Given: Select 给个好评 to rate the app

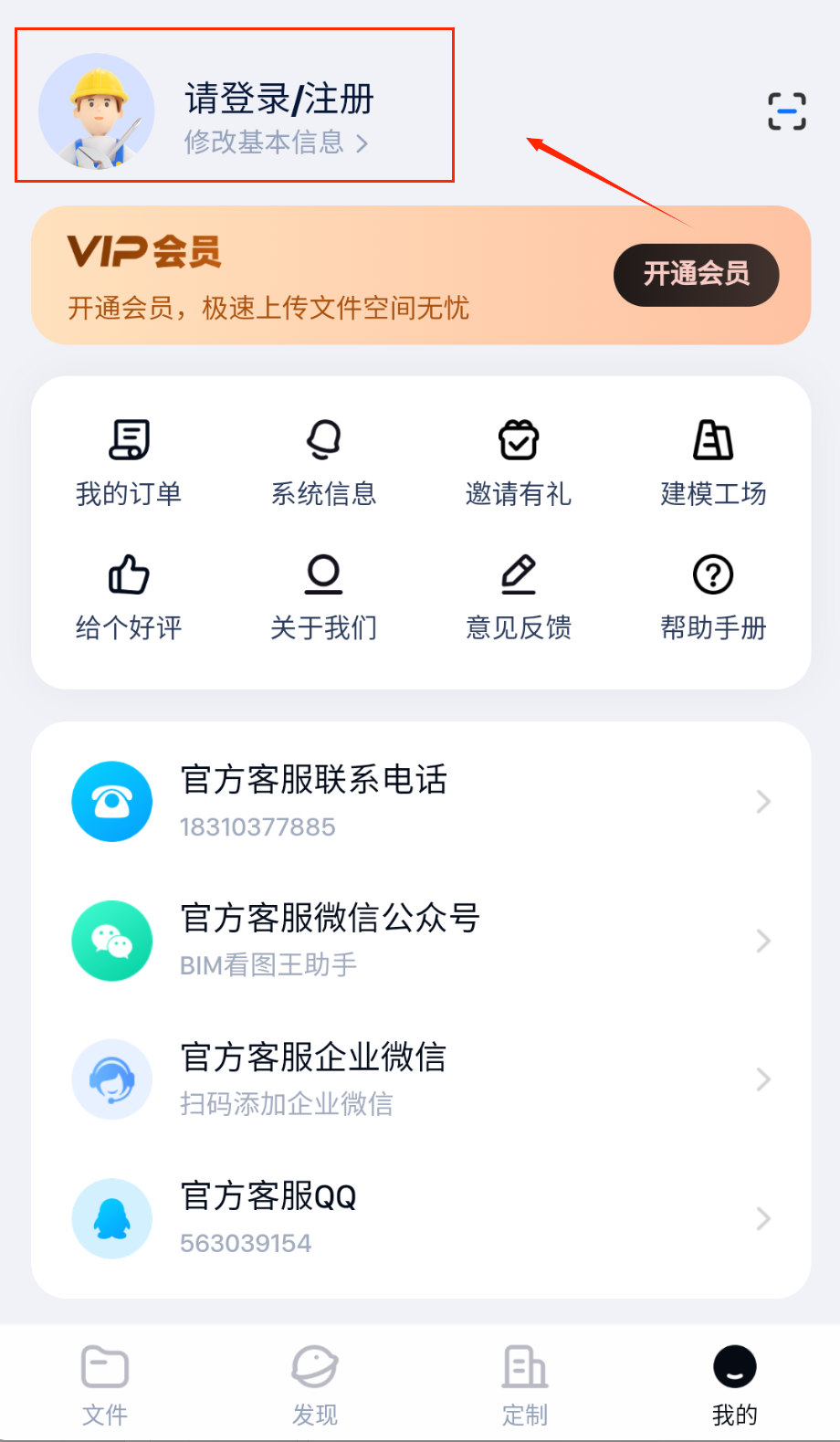Looking at the screenshot, I should coord(129,597).
